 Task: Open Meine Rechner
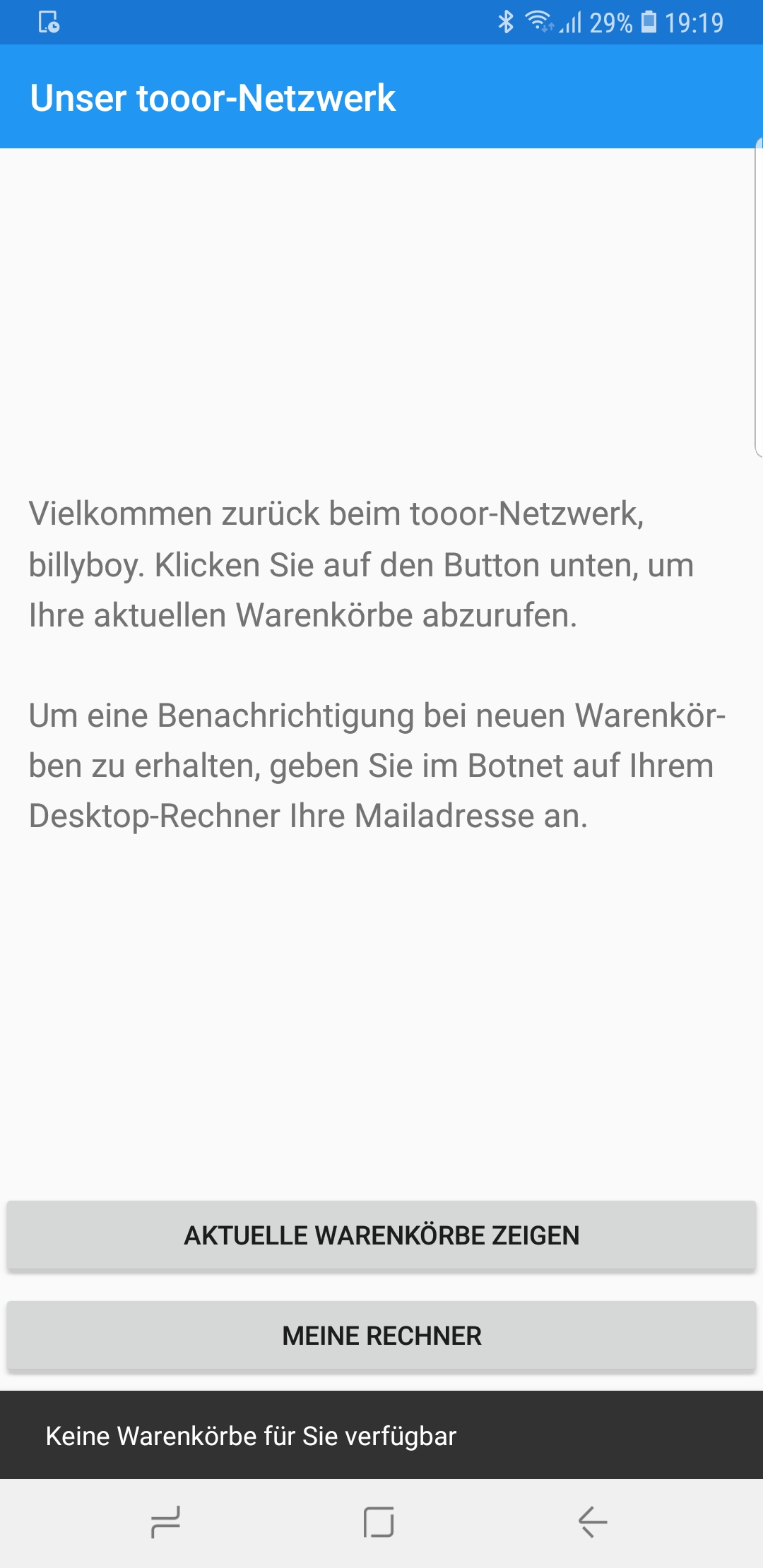(x=381, y=1335)
